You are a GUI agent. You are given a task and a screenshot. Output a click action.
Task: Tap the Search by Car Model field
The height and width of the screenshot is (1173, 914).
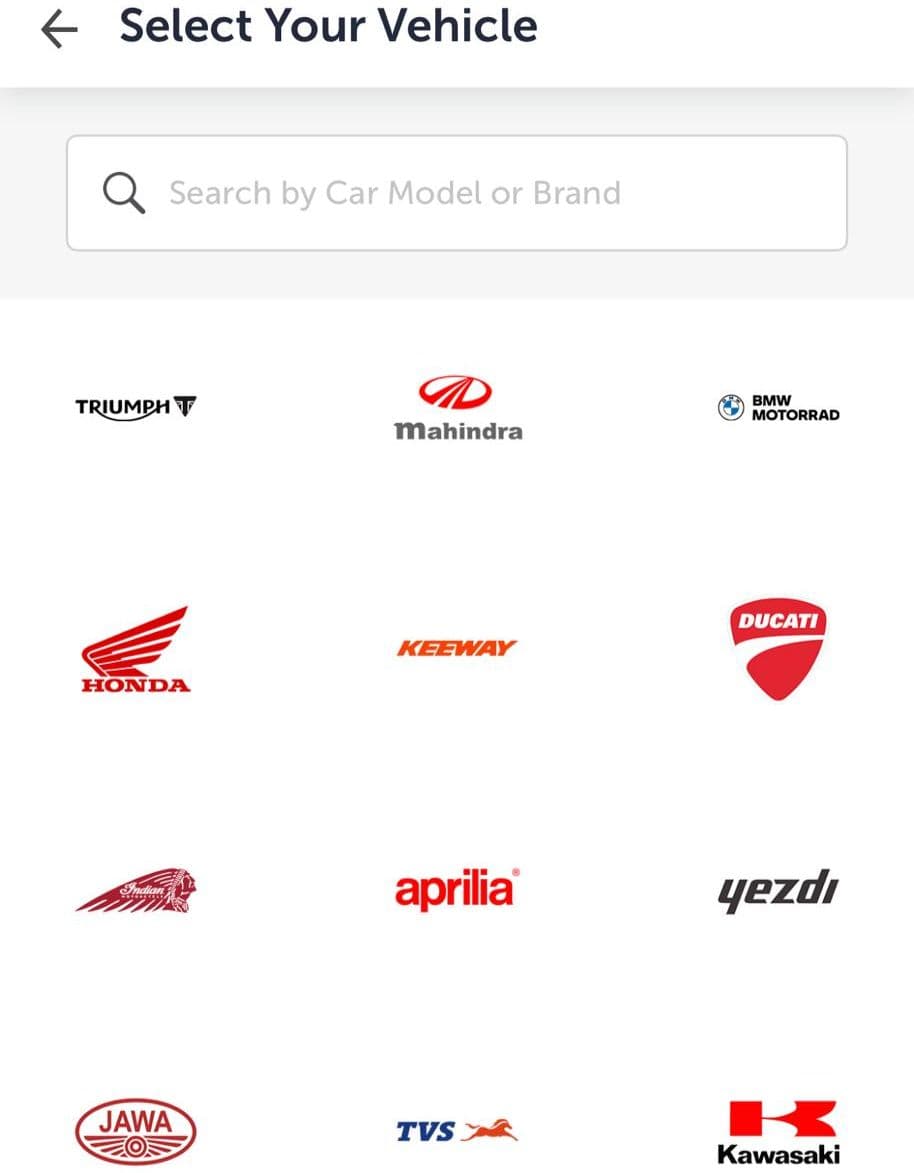pyautogui.click(x=456, y=193)
